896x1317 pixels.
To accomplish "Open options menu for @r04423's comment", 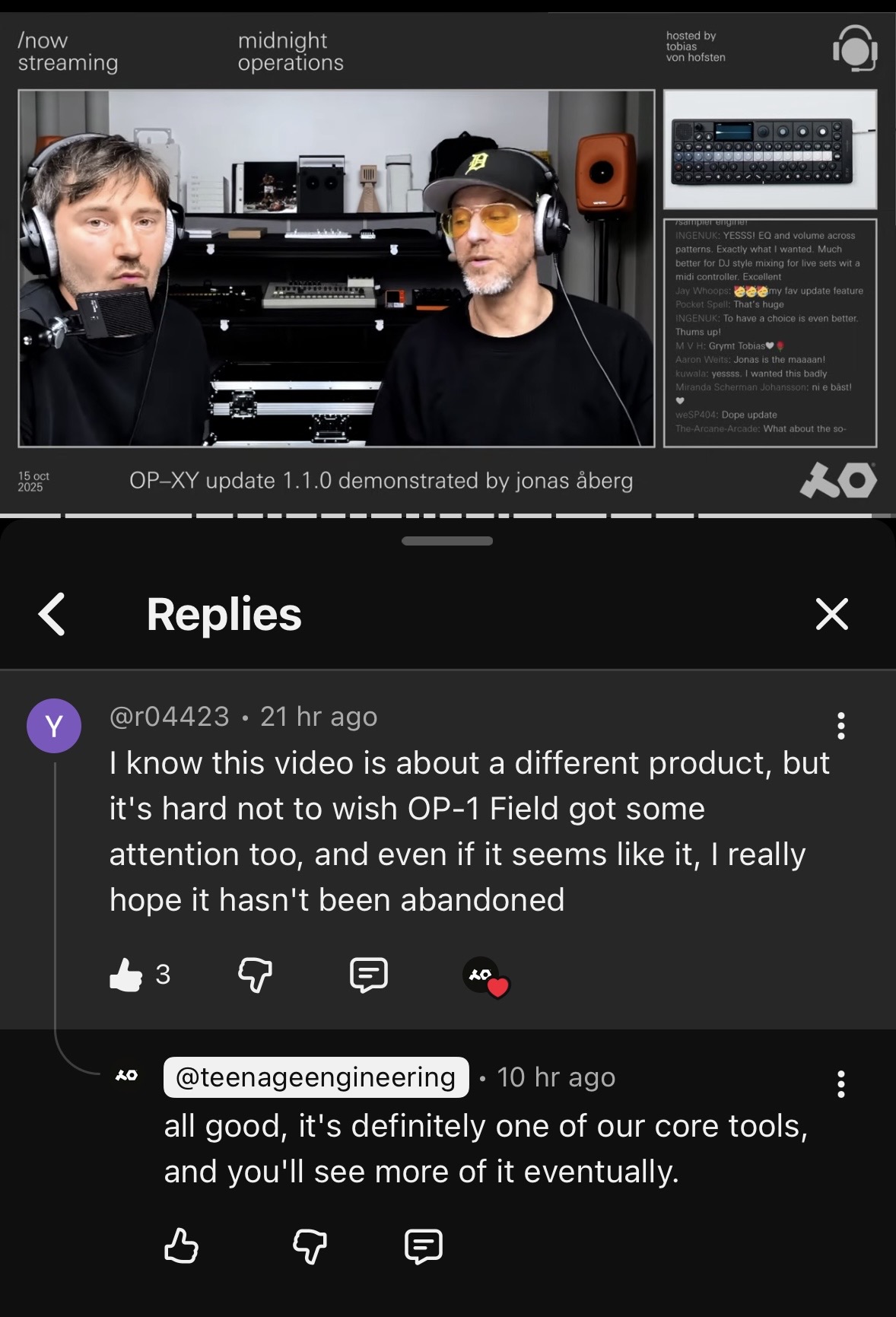I will tap(840, 726).
